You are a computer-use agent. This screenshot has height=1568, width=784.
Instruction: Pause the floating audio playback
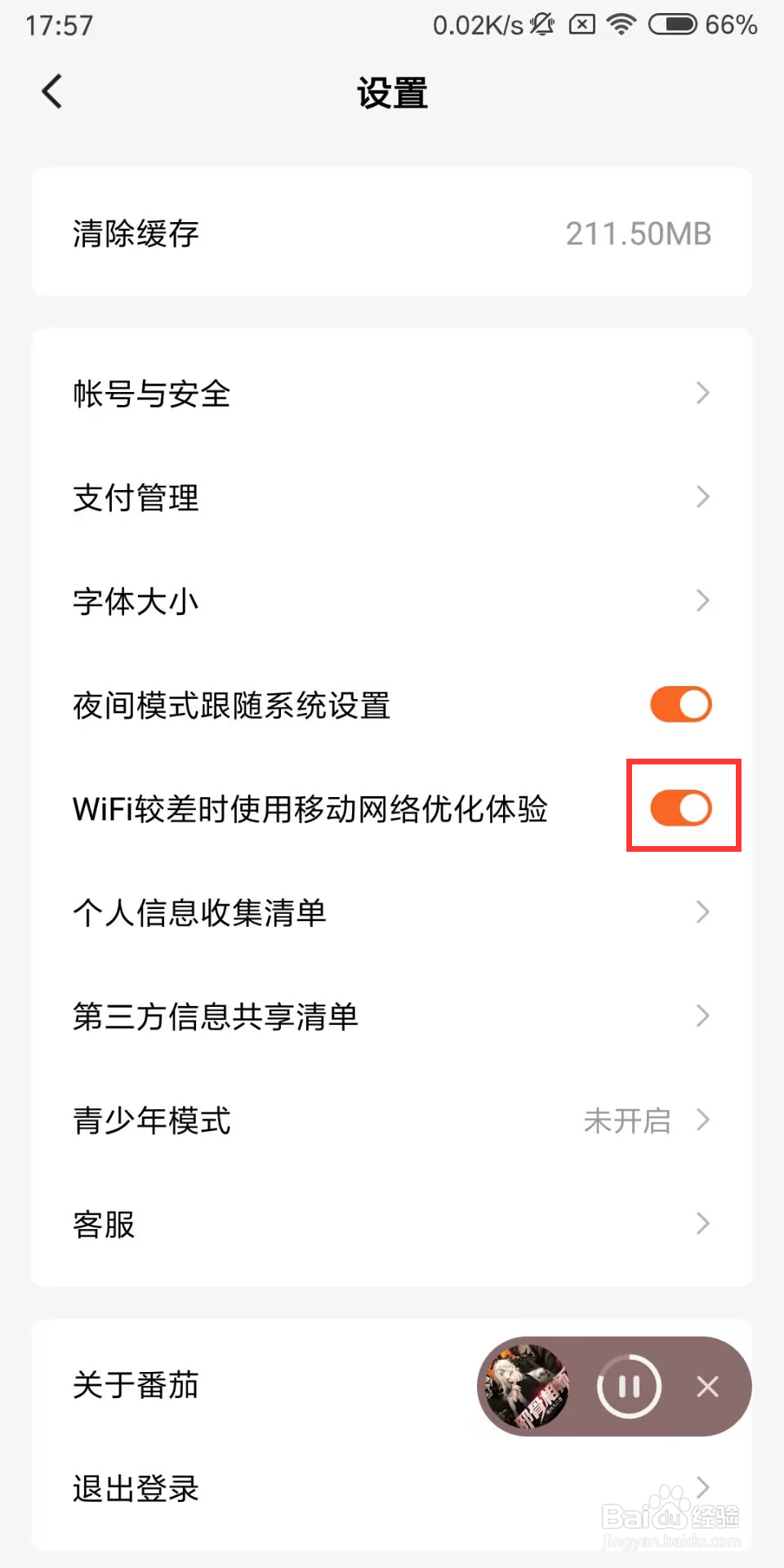[627, 1386]
